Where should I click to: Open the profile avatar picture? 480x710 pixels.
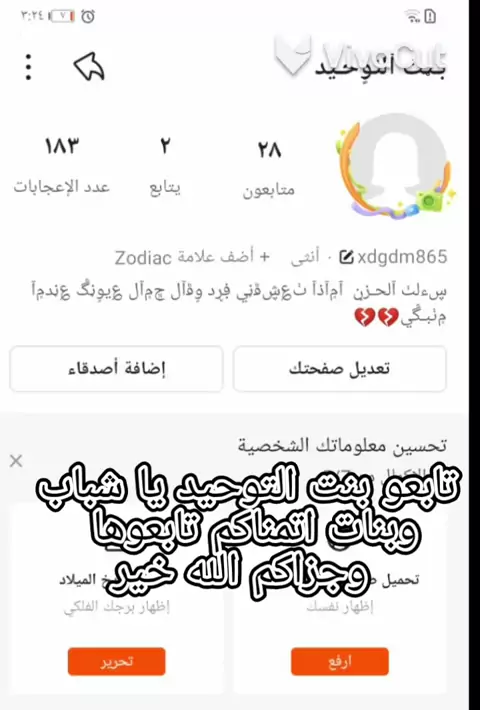(x=395, y=166)
